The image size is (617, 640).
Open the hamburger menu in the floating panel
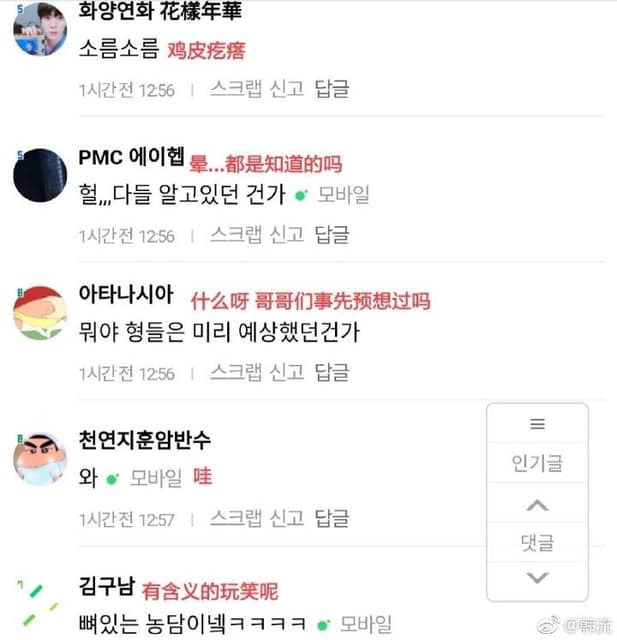tap(537, 424)
